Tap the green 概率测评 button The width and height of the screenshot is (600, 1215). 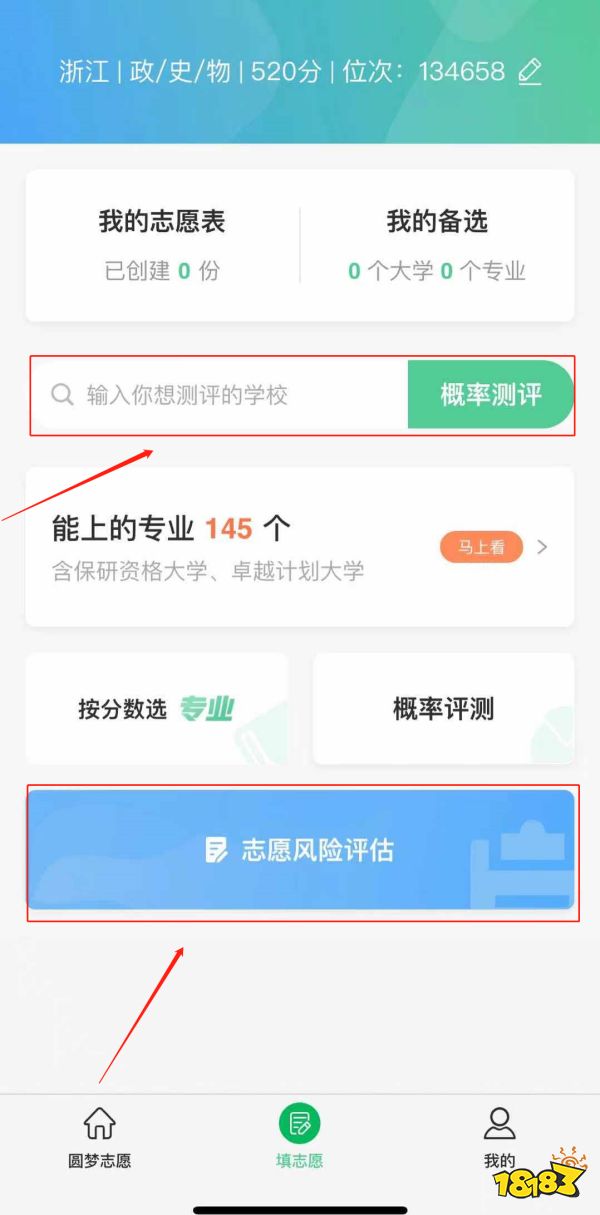490,395
